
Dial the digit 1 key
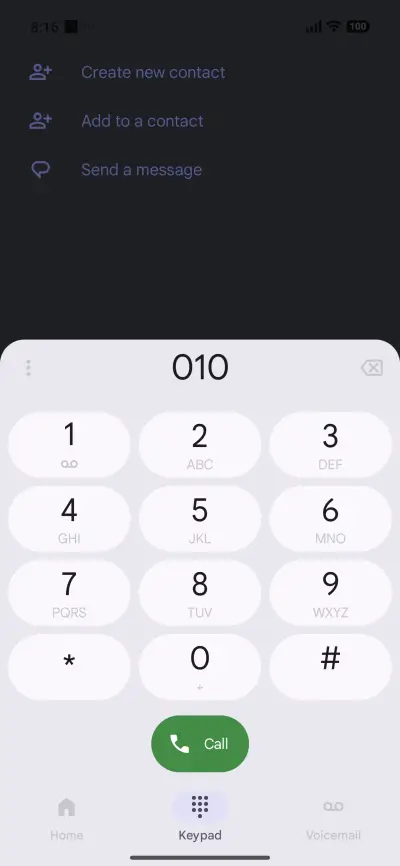pos(69,445)
